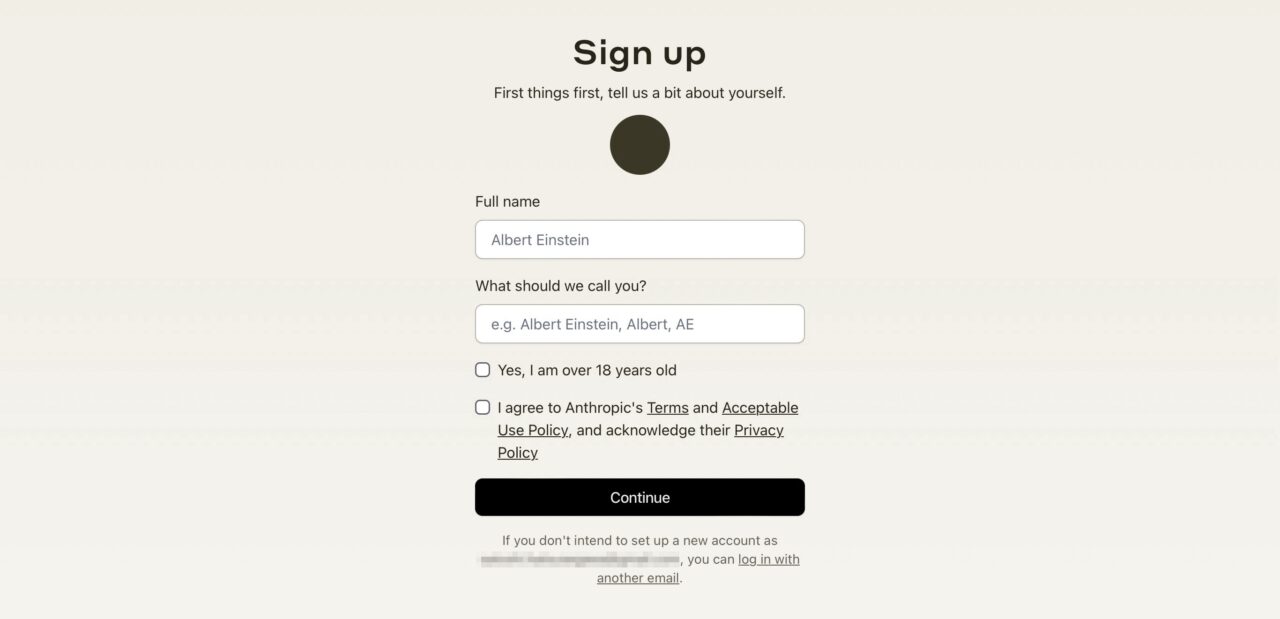This screenshot has width=1280, height=619.
Task: Tap the Full name text field
Action: coord(639,240)
